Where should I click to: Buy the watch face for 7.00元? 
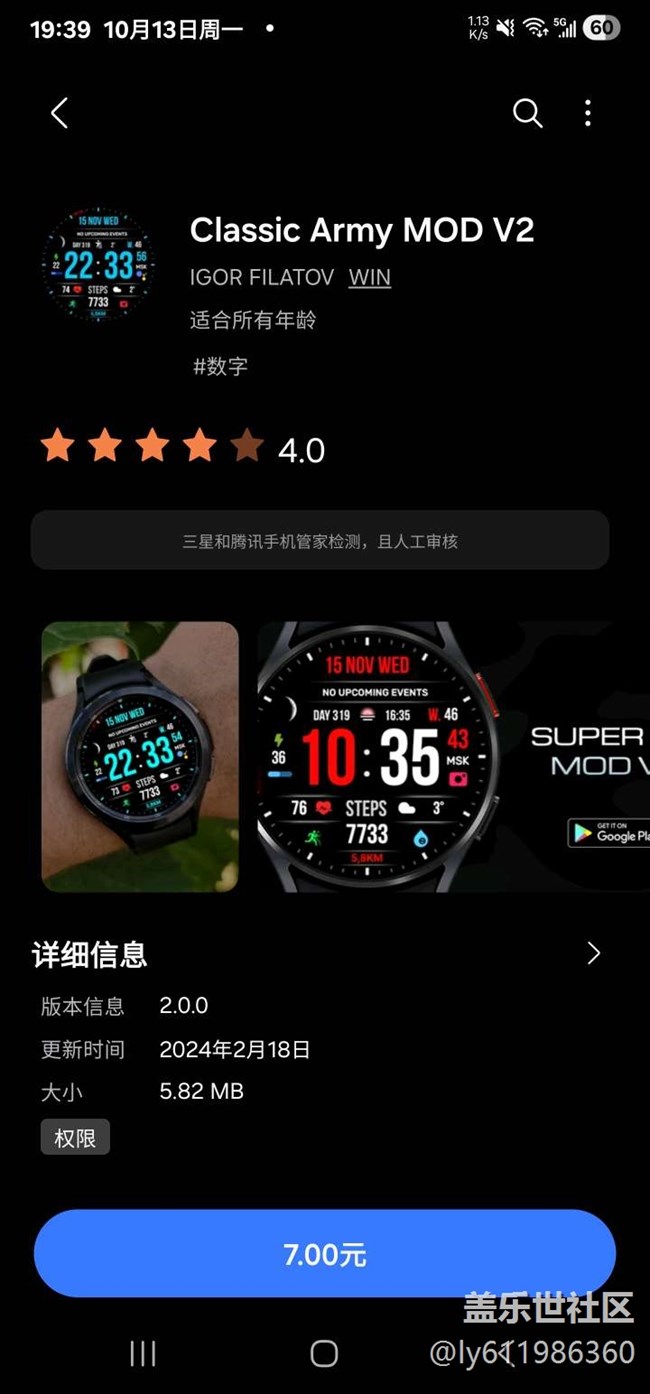[325, 1254]
